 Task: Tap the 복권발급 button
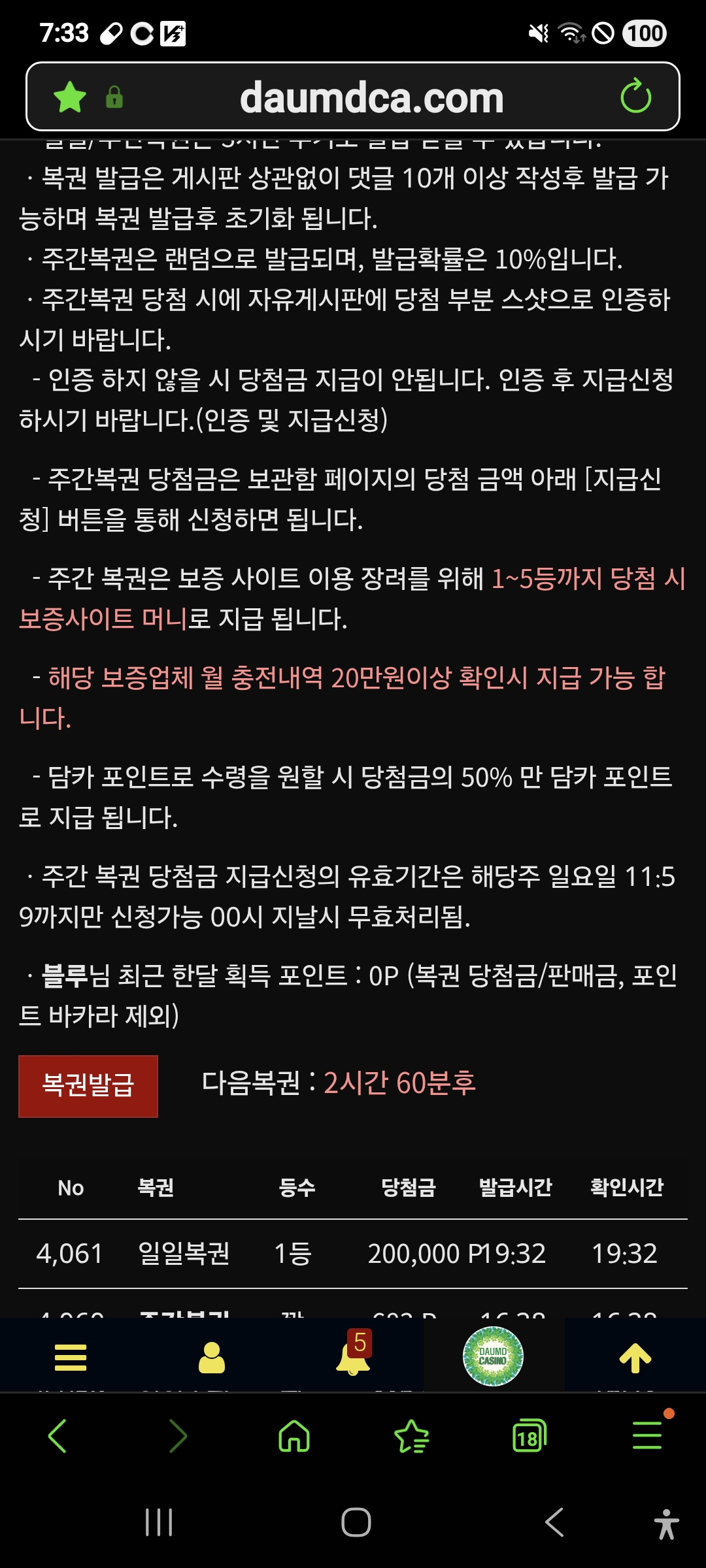(88, 1086)
